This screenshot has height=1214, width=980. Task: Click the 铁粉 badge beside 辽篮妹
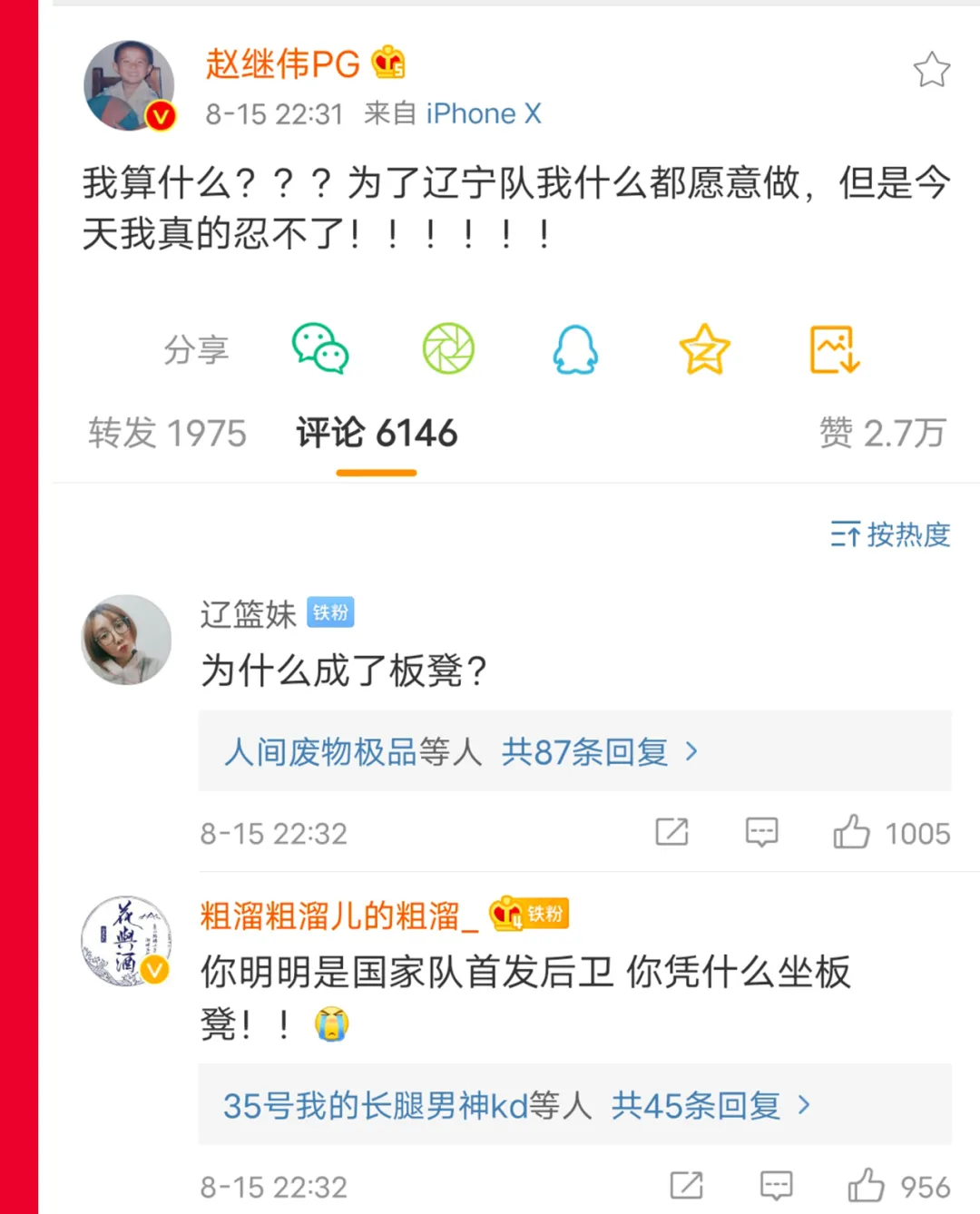tap(330, 612)
